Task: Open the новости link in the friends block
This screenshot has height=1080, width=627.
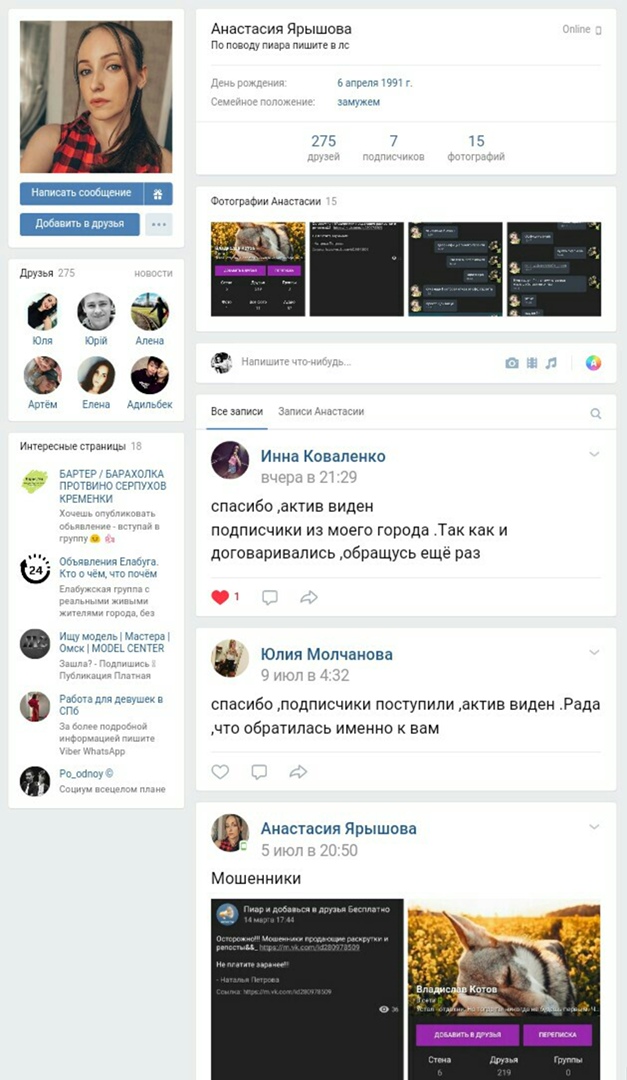Action: click(153, 273)
